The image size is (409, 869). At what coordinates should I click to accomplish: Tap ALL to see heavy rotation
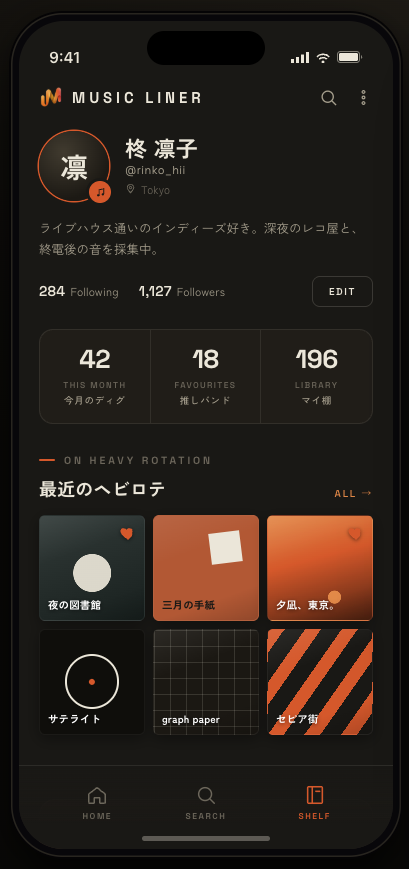tap(353, 493)
